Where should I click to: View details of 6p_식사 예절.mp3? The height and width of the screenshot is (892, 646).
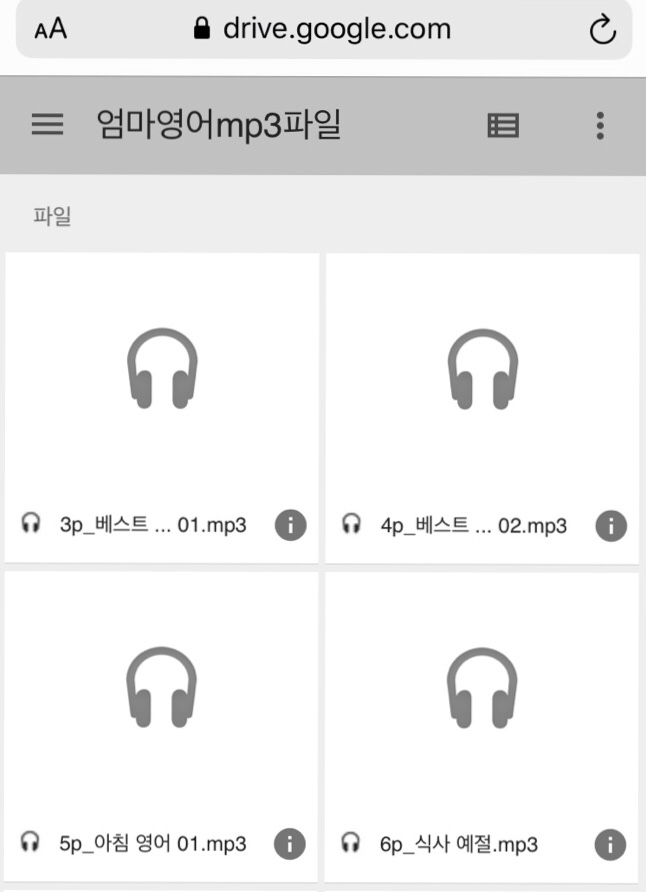[611, 845]
